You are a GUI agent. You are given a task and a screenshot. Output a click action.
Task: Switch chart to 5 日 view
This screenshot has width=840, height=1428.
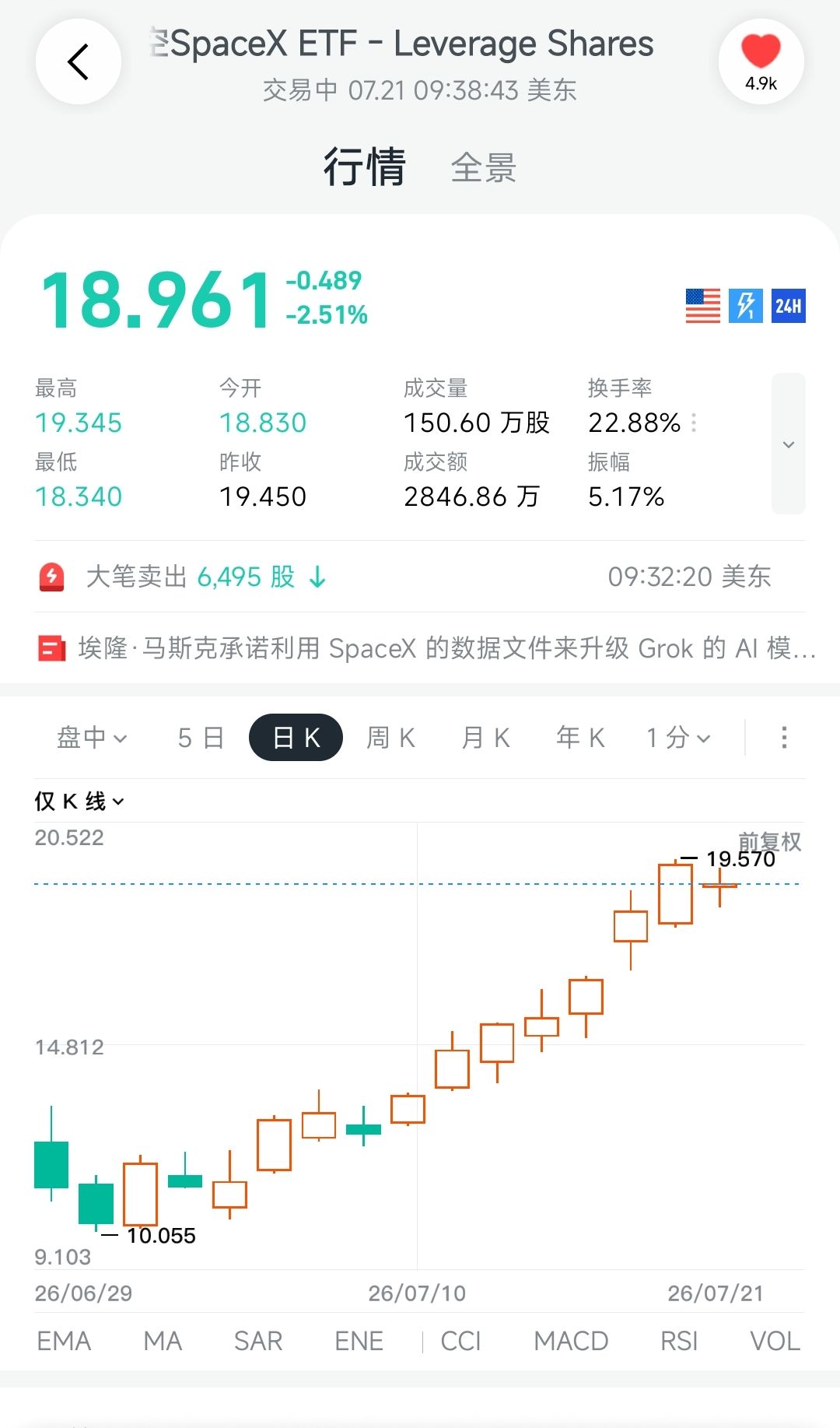point(201,737)
